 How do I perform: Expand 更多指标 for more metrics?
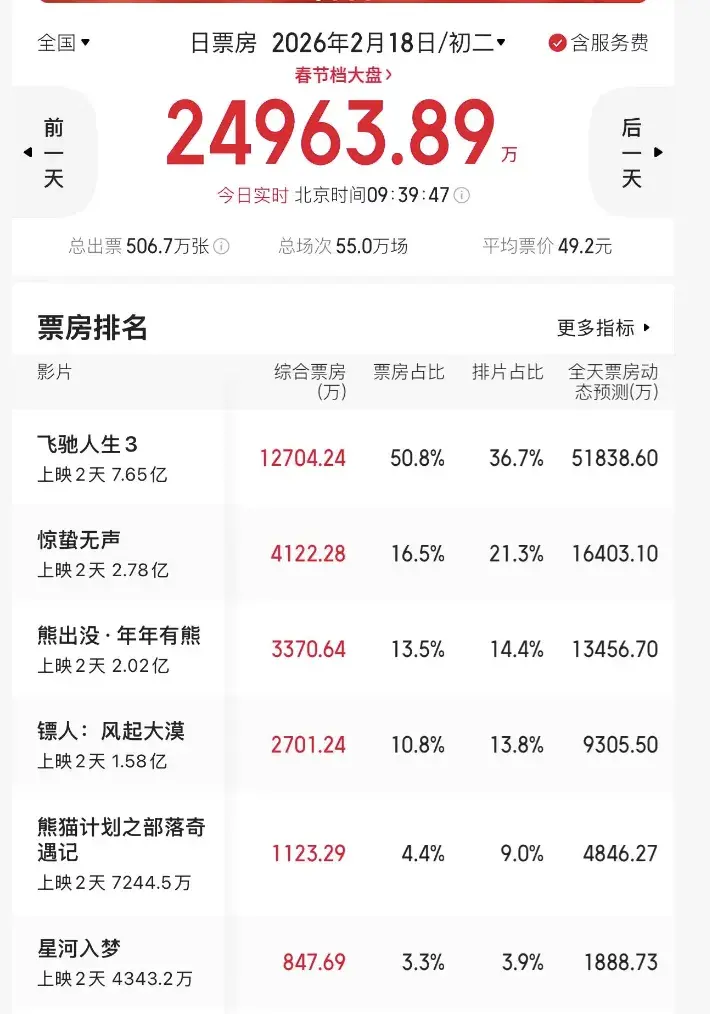604,328
